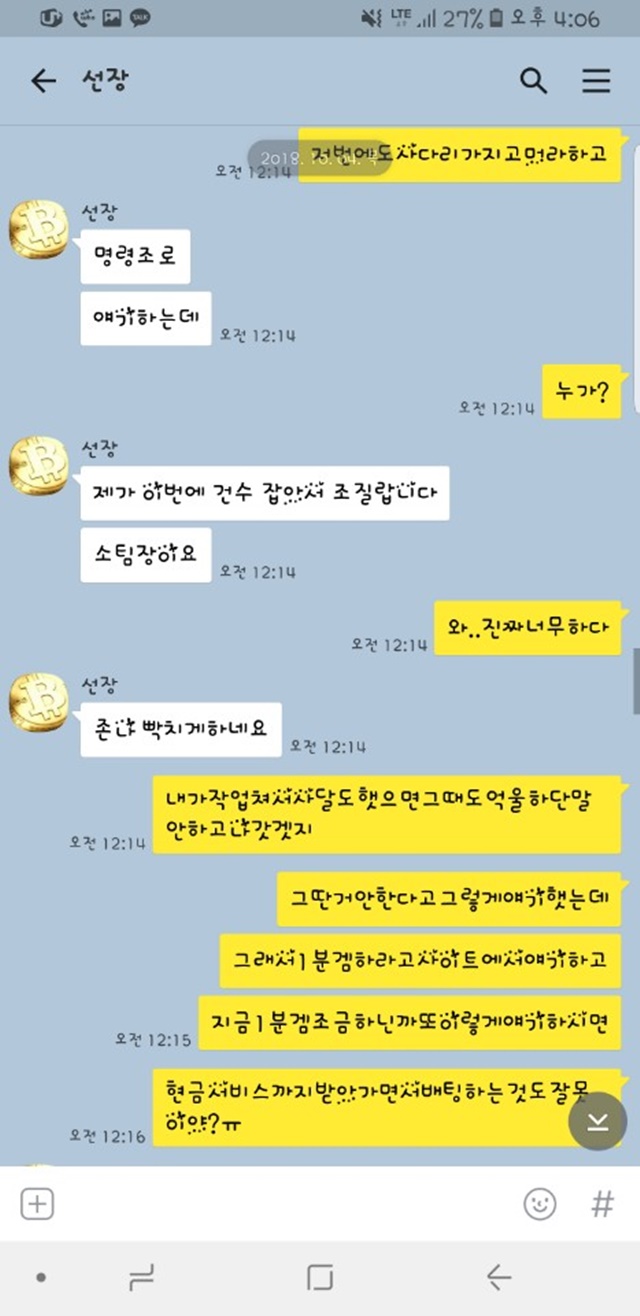
Task: Tap the hashtag search icon
Action: coord(602,1204)
